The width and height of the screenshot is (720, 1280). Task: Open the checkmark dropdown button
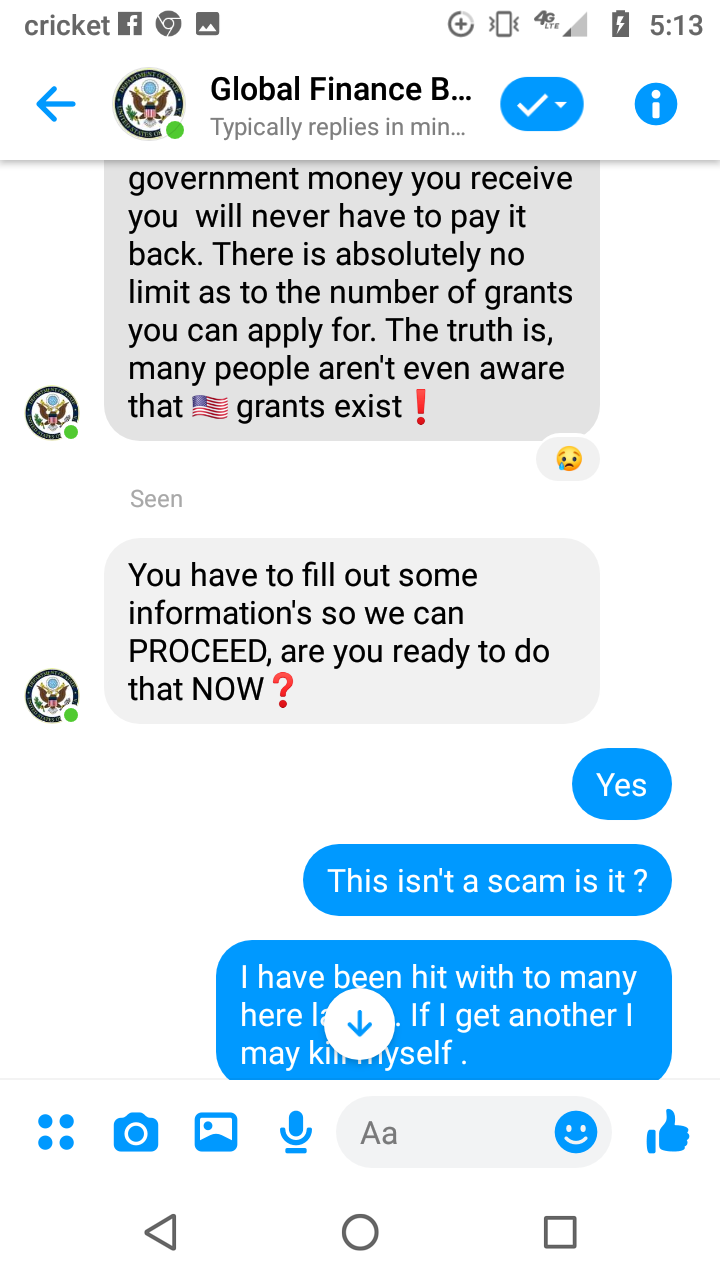[542, 104]
